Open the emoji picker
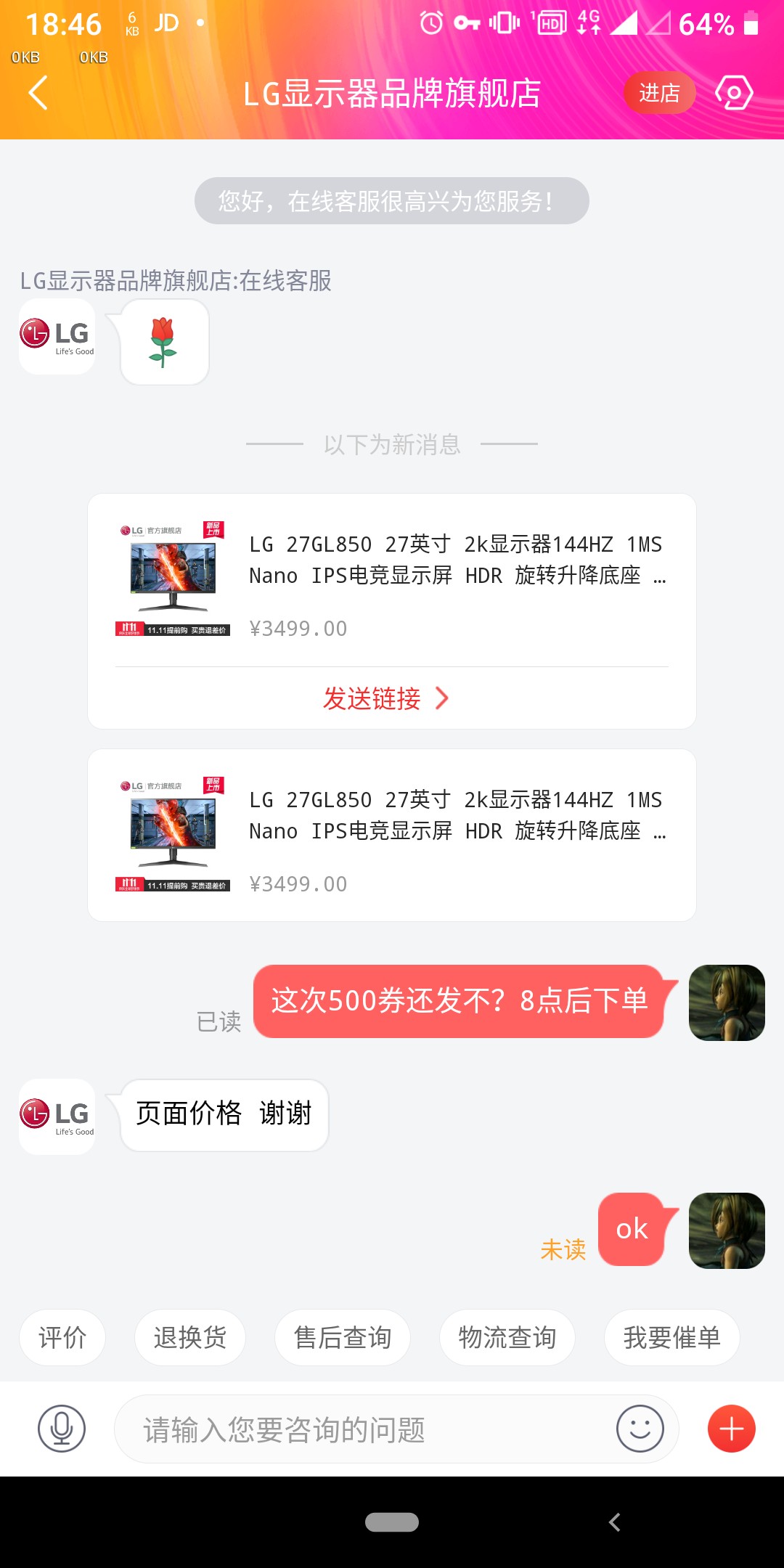This screenshot has height=1568, width=784. click(640, 1429)
